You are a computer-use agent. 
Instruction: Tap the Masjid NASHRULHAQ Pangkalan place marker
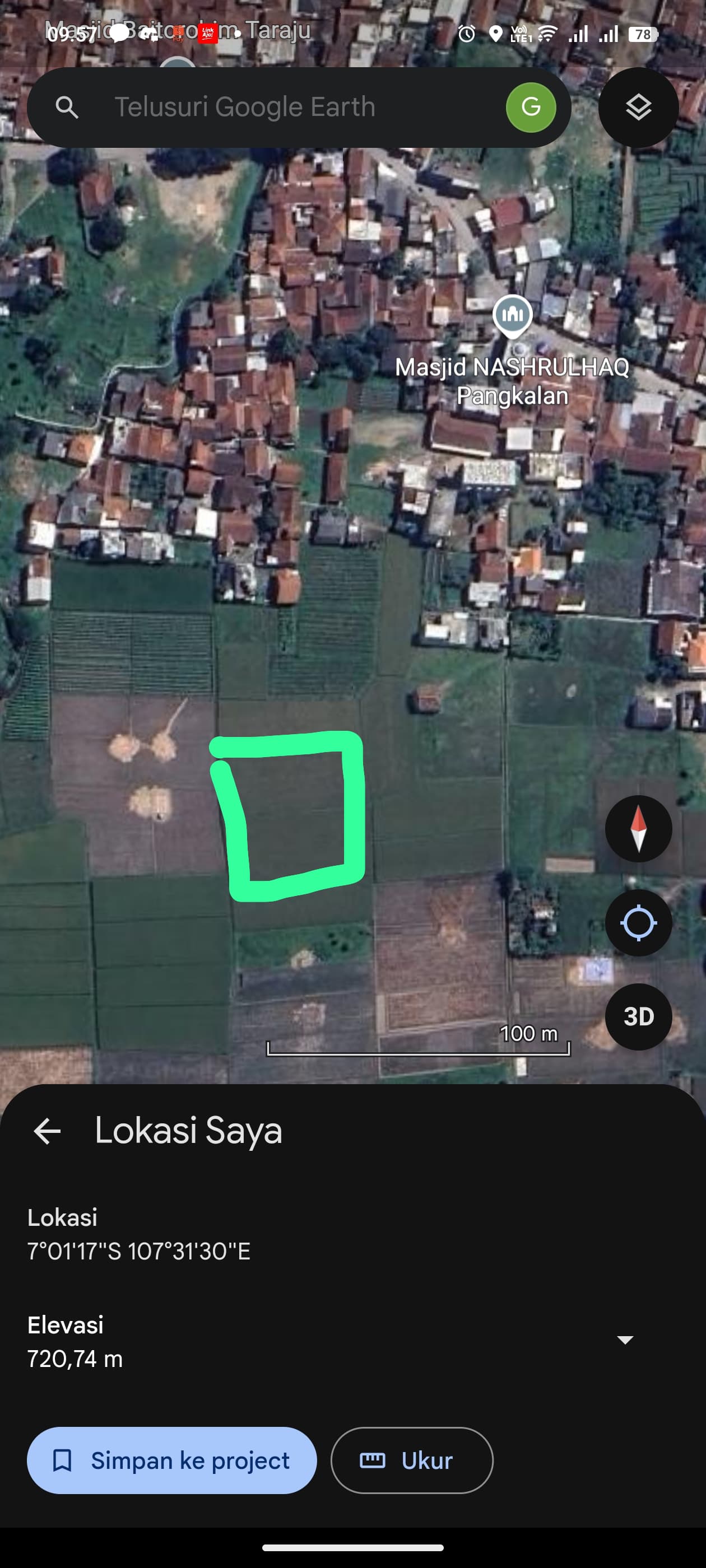click(512, 315)
